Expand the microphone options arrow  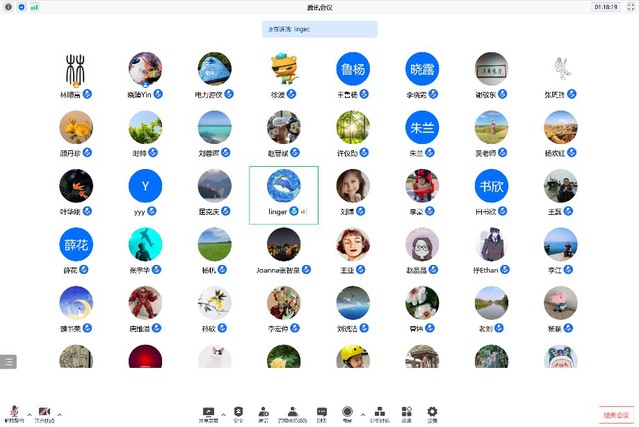point(28,412)
